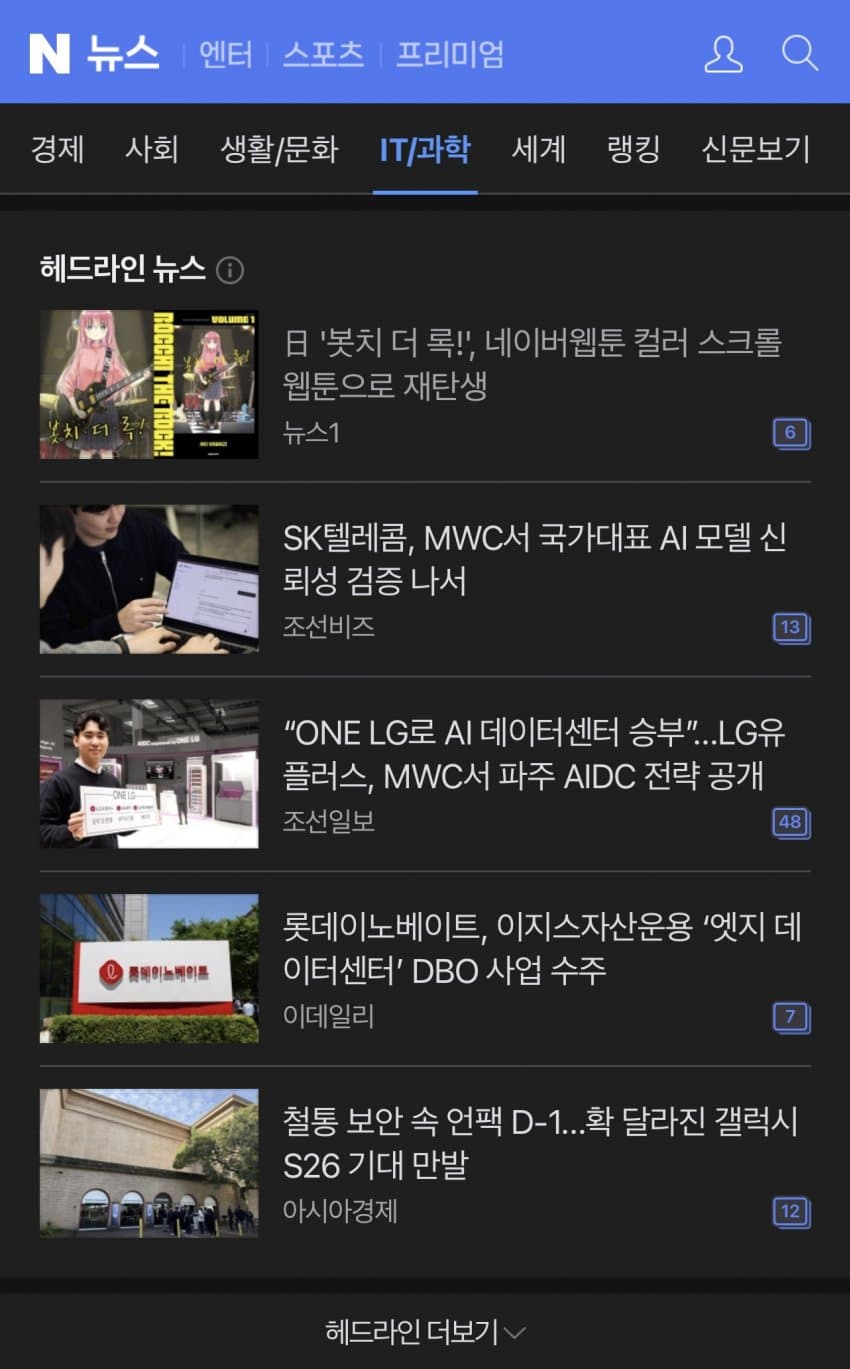Switch to the 생활/문화 tab

coord(279,150)
